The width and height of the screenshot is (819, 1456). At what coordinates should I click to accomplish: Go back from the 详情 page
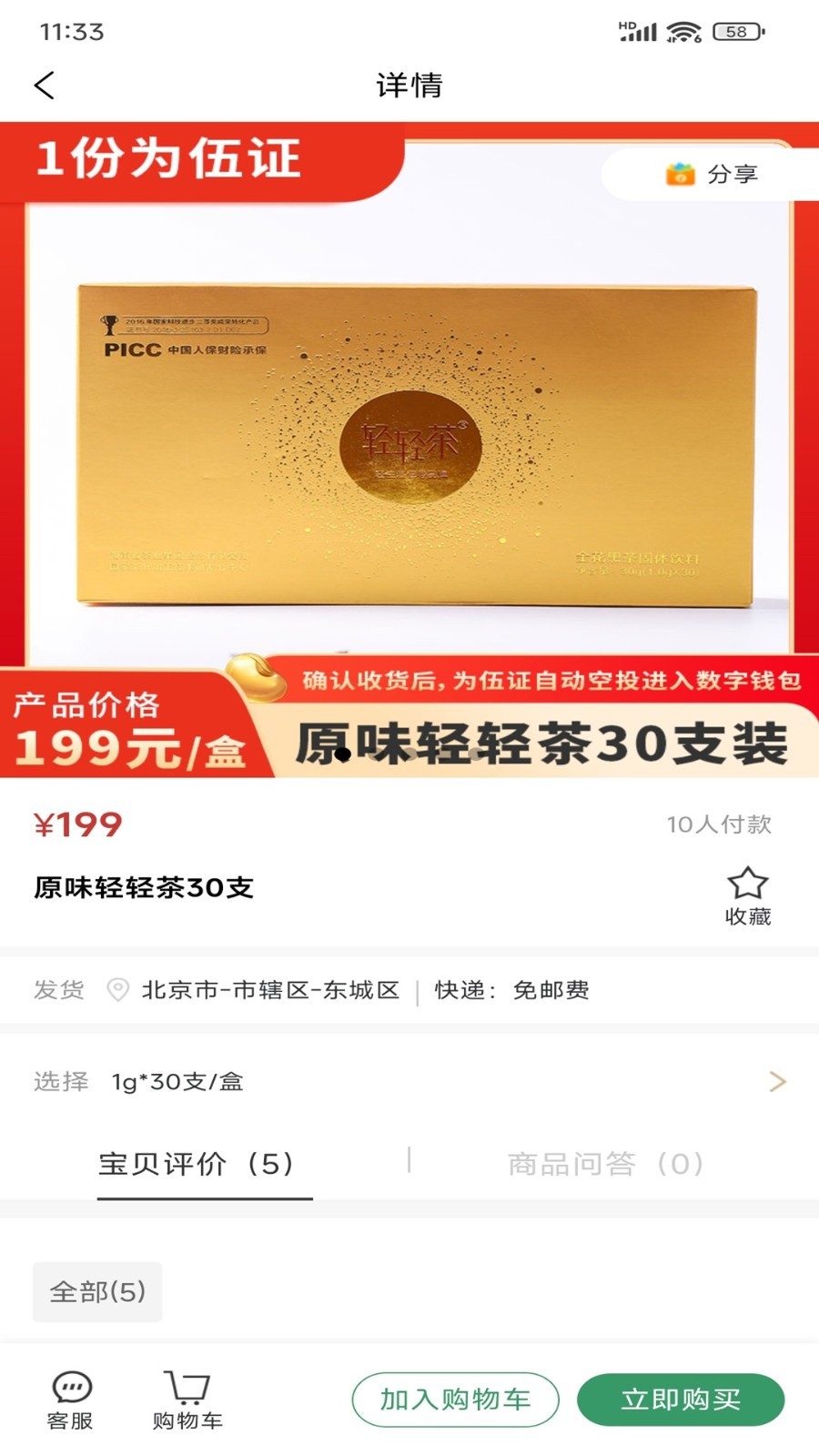44,86
